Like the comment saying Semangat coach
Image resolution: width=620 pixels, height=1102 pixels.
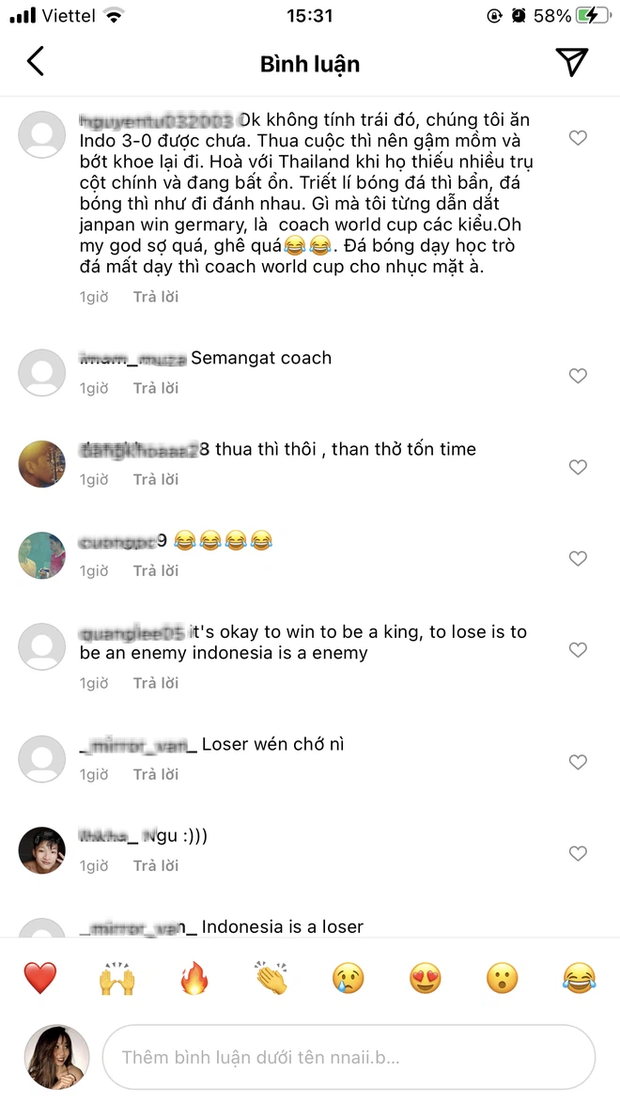pos(577,376)
